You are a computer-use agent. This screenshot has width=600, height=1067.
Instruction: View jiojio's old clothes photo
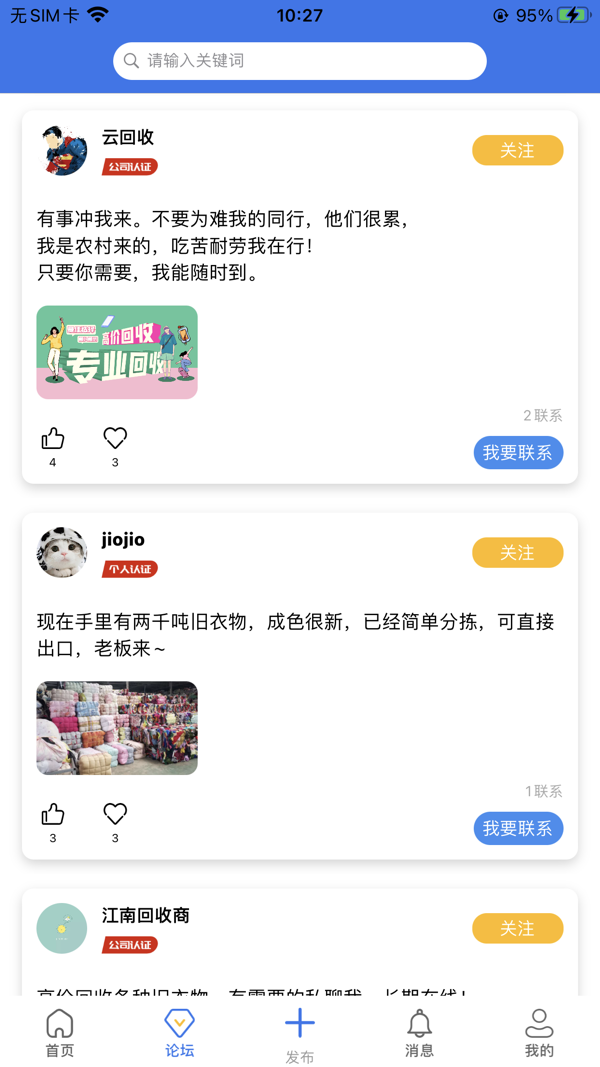117,728
